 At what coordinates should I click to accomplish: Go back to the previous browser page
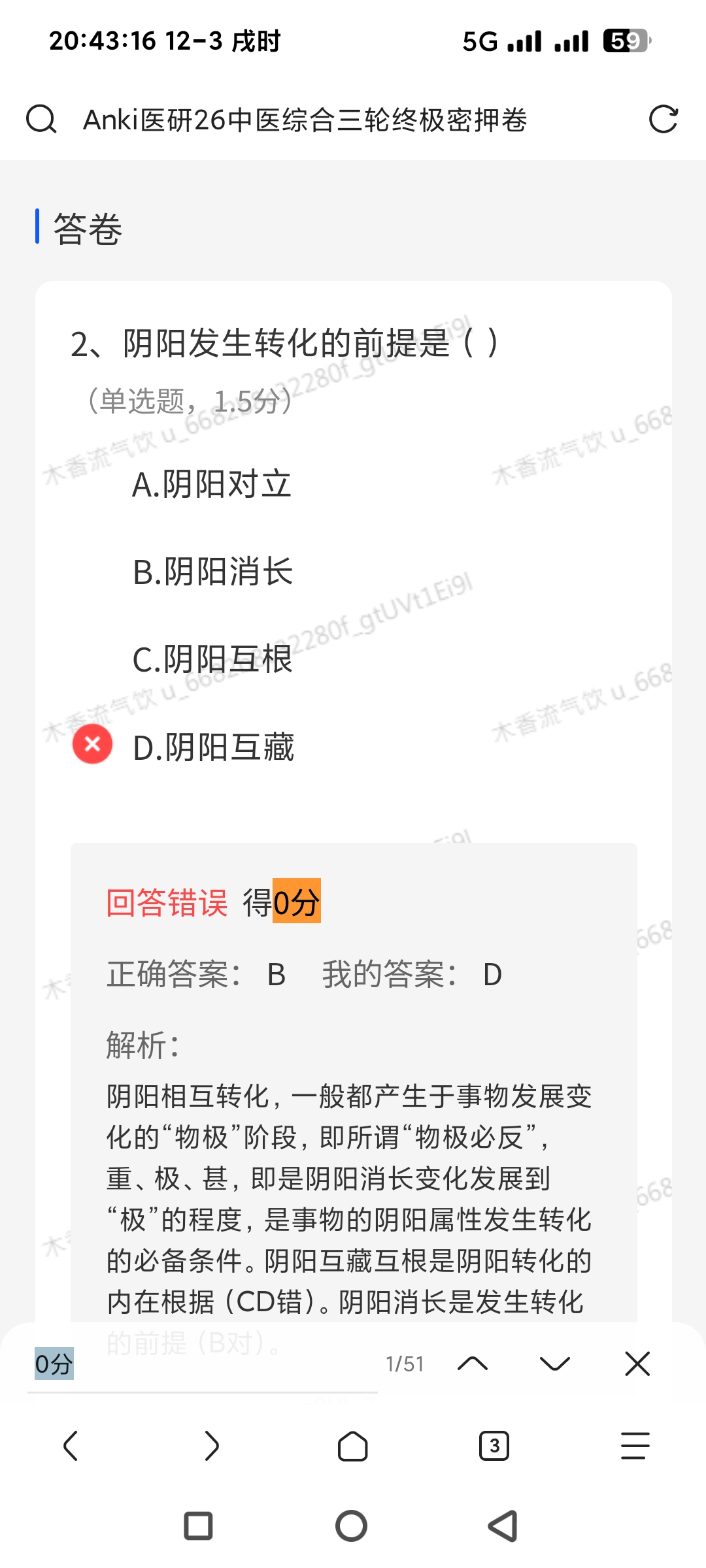point(71,1445)
